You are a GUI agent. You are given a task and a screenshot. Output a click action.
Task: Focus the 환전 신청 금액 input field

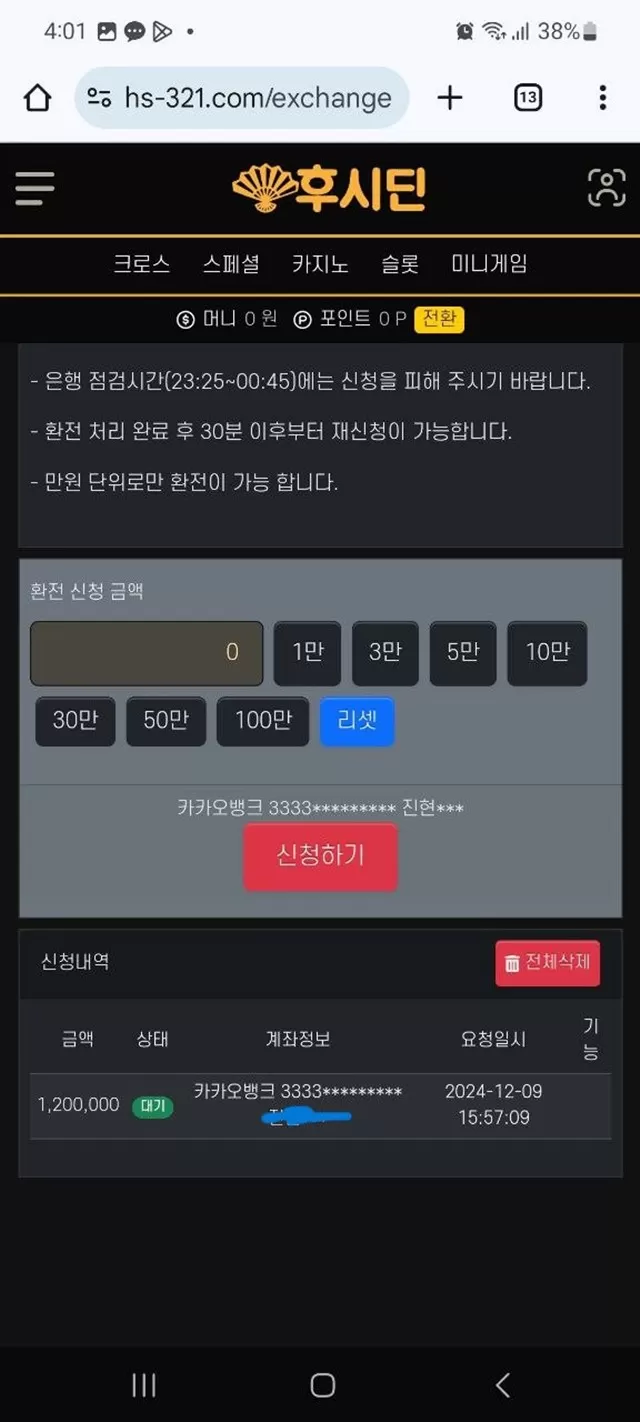click(x=147, y=653)
